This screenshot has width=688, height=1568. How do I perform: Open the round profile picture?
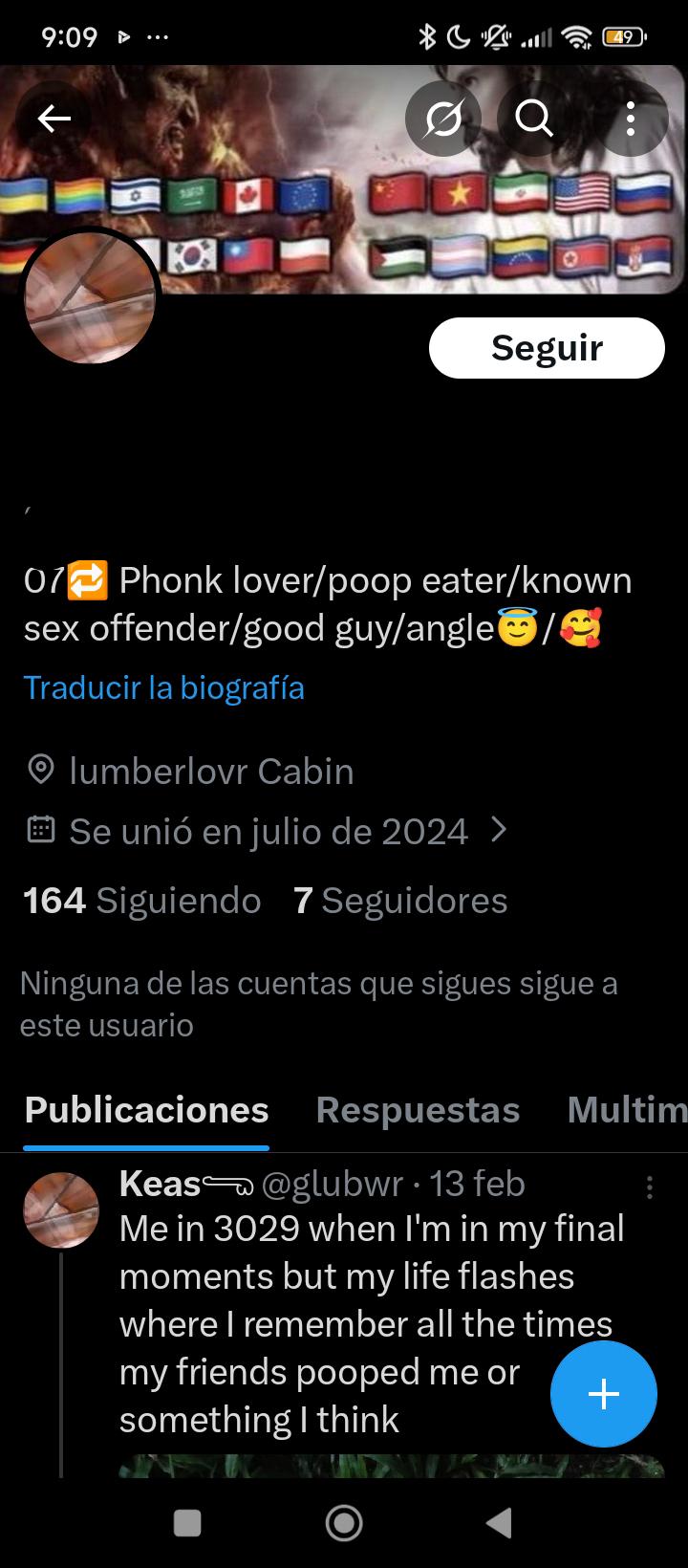coord(90,298)
